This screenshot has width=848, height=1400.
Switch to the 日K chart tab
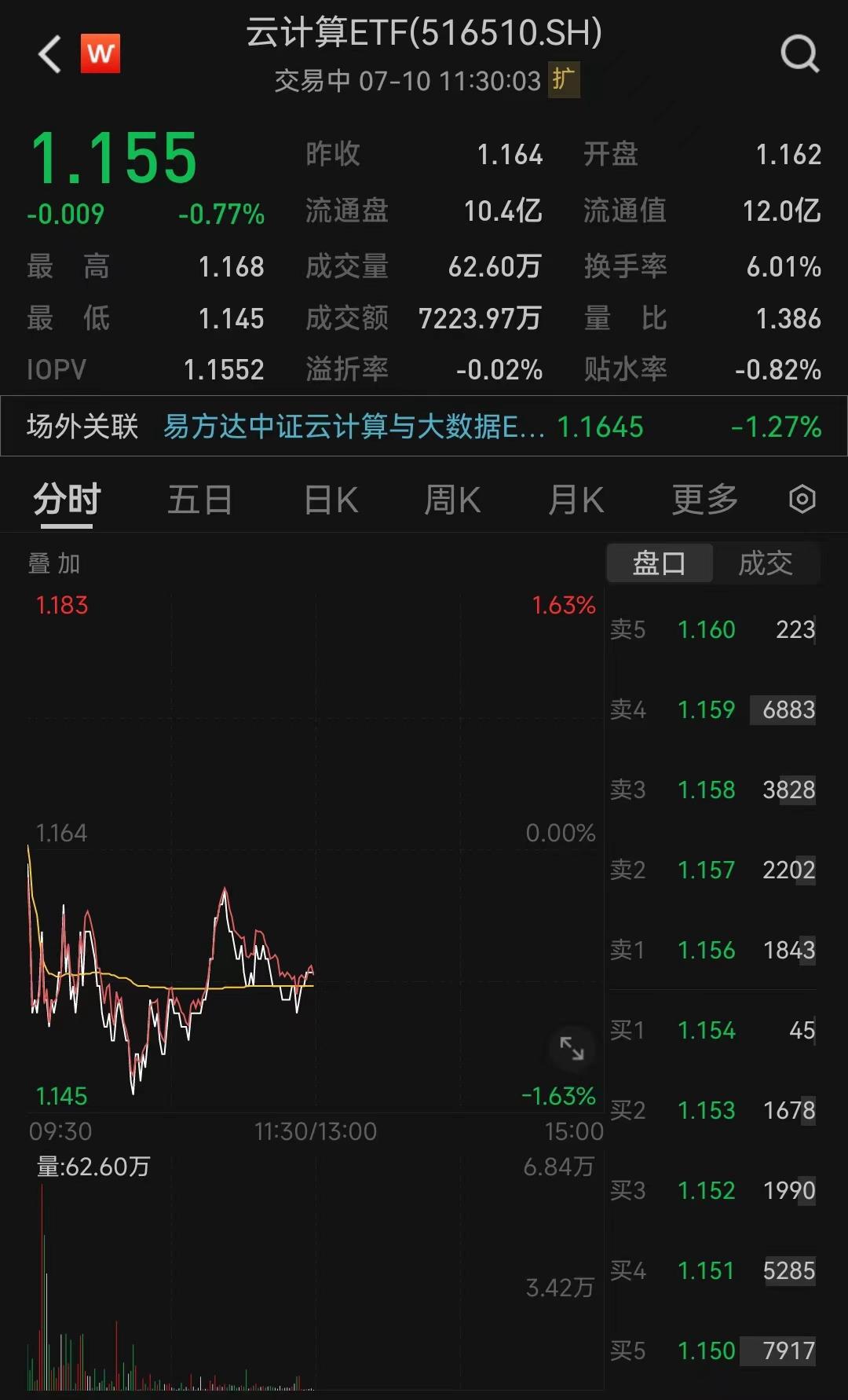tap(331, 500)
